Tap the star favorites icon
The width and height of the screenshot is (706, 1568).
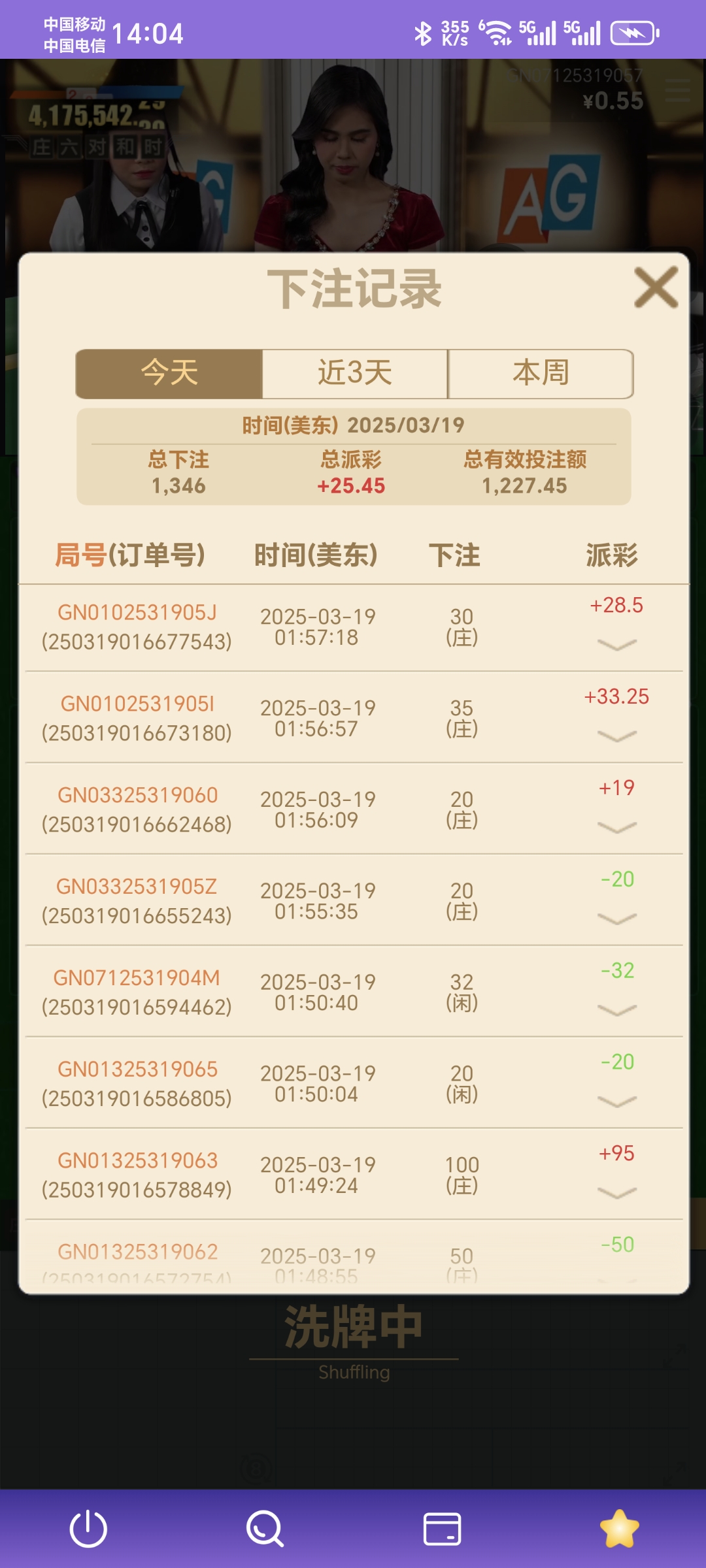(618, 1529)
